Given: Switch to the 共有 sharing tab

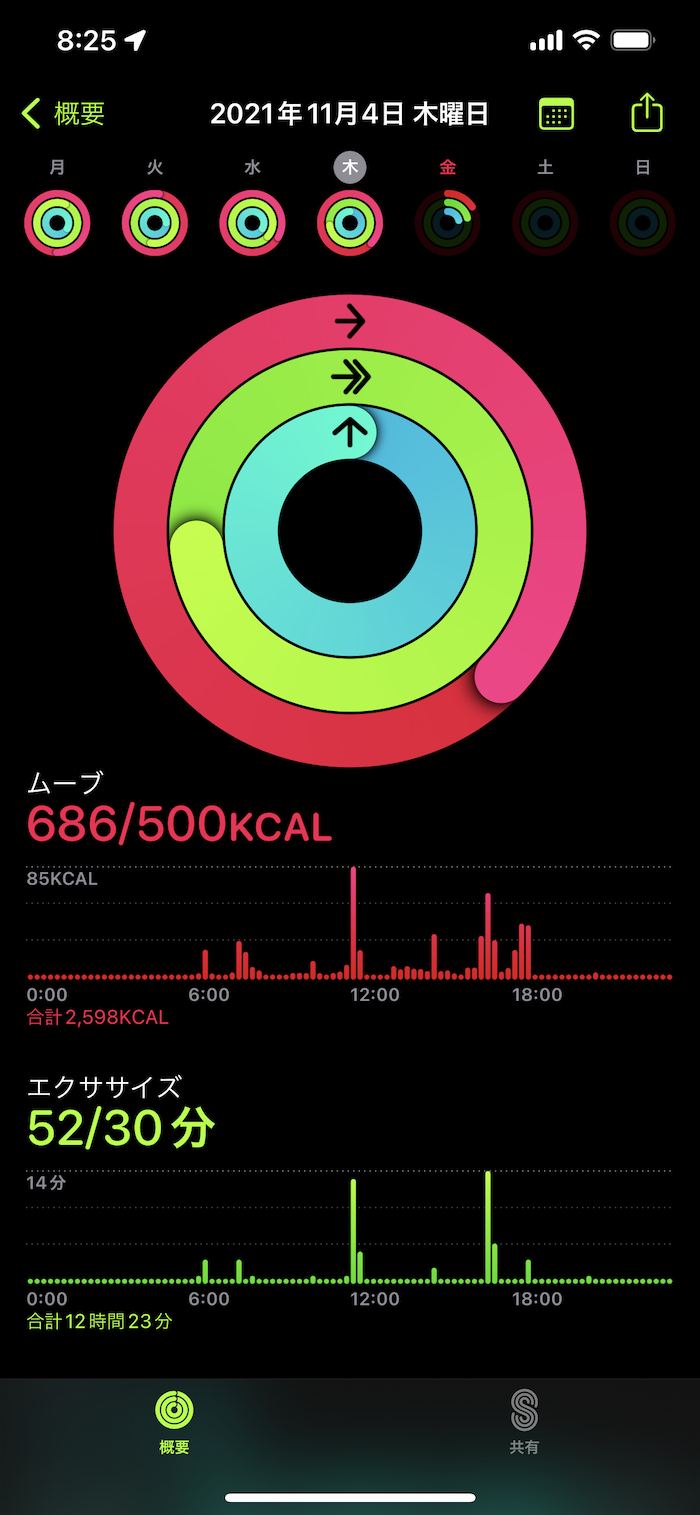Looking at the screenshot, I should coord(524,1420).
